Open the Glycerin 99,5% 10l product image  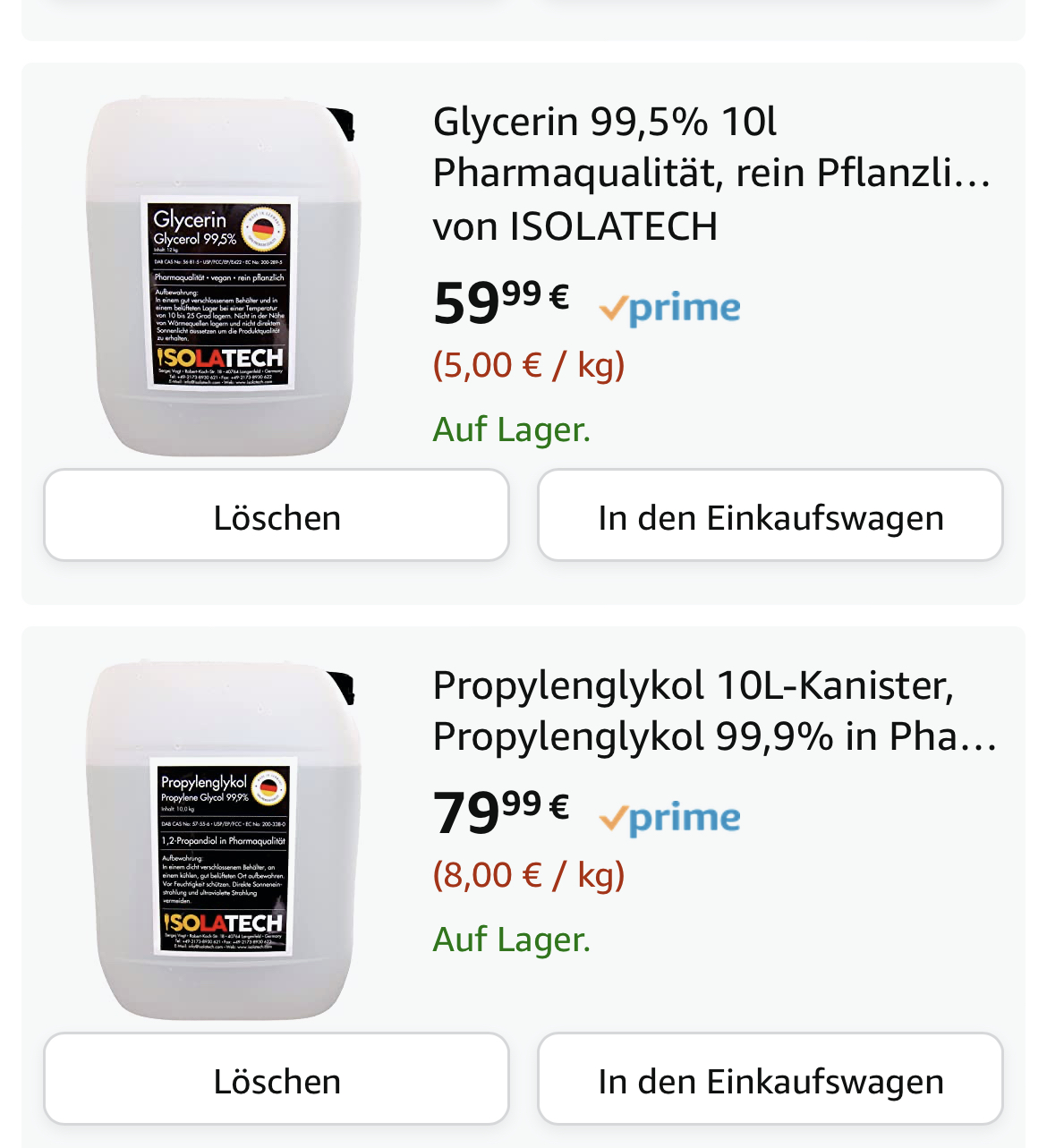coord(221,279)
